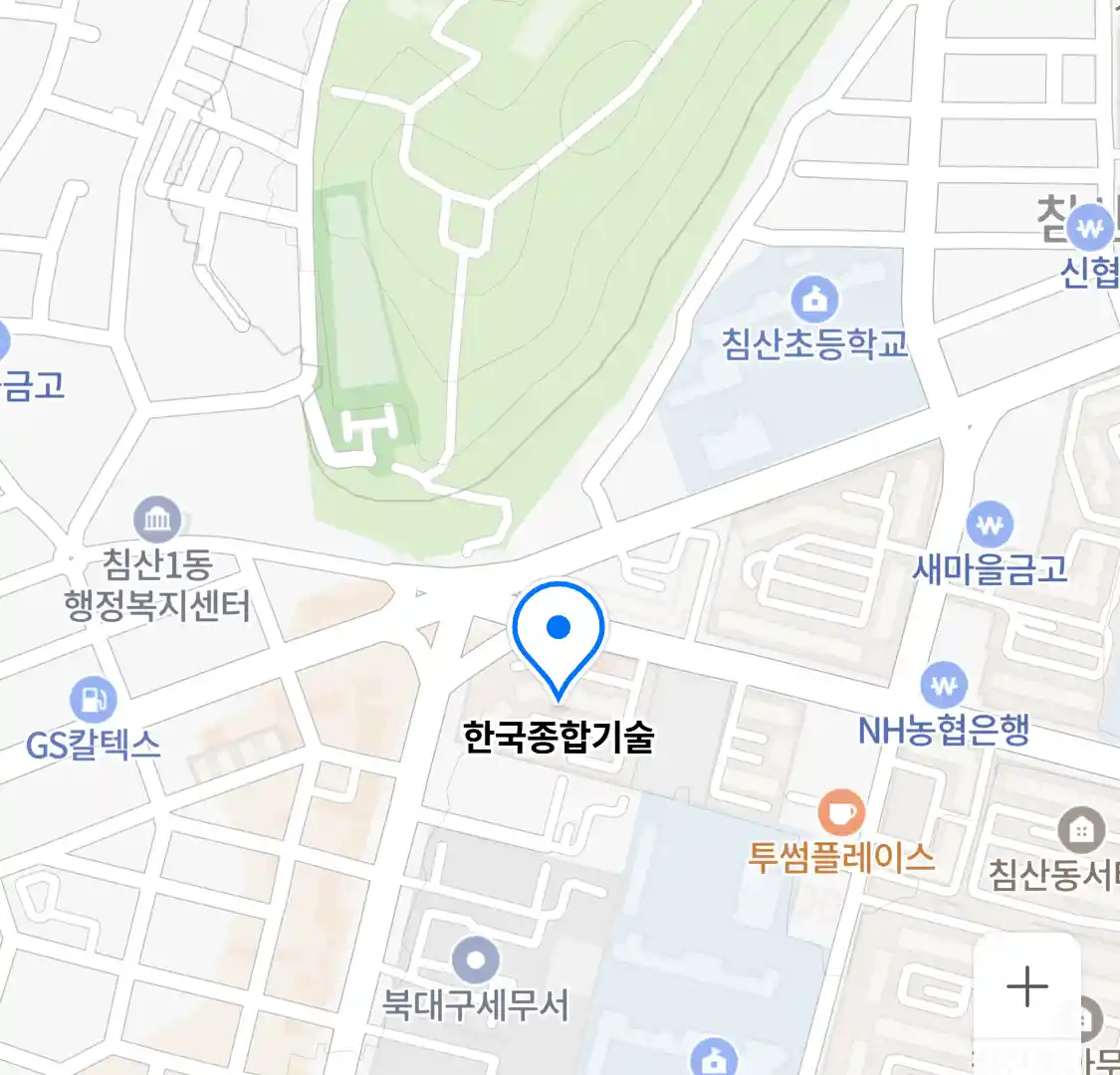Select the 새마을금고 bank marker
Viewport: 1120px width, 1075px height.
pyautogui.click(x=989, y=524)
